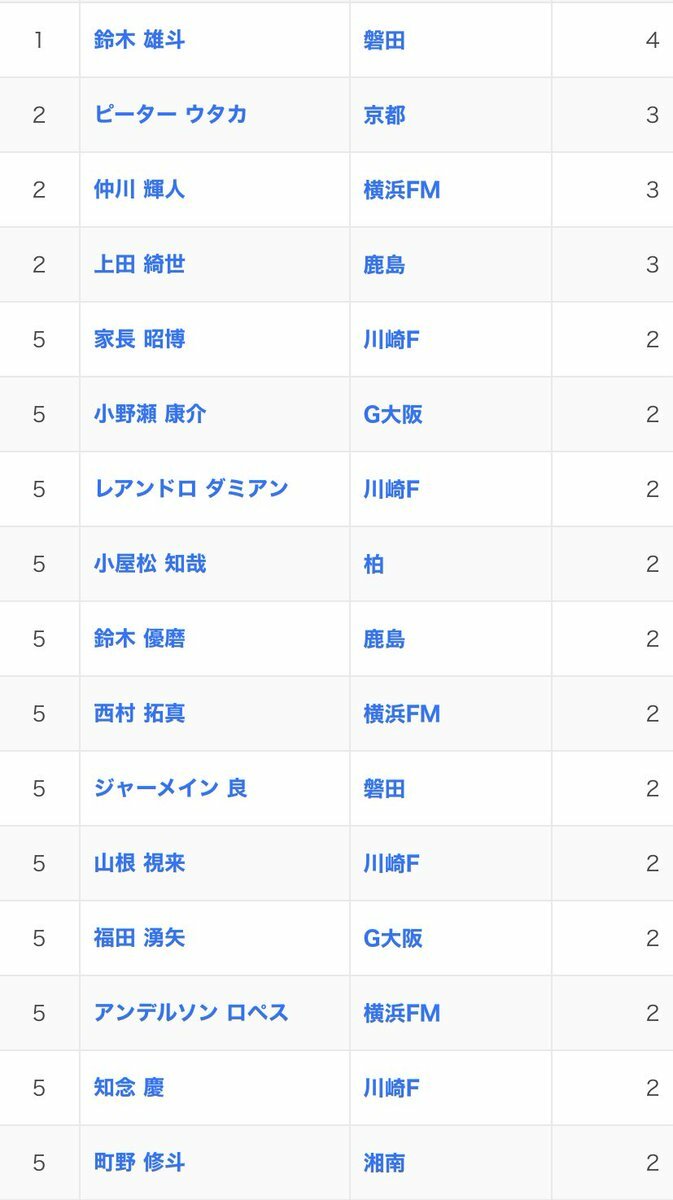Select player 家長 昭博
Viewport: 673px width, 1200px height.
click(139, 339)
